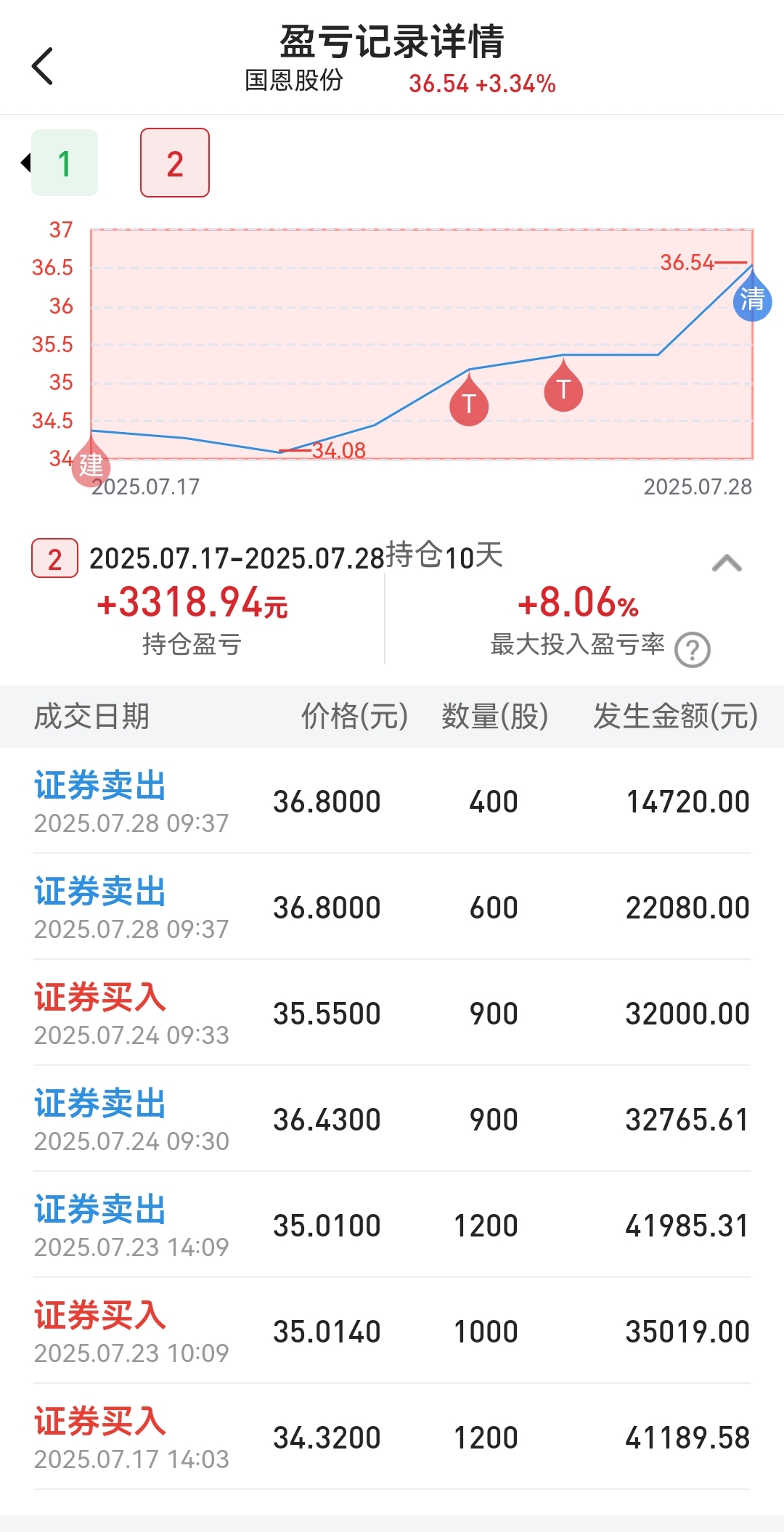The image size is (784, 1532).
Task: Select holding record 2 tab
Action: (x=175, y=163)
